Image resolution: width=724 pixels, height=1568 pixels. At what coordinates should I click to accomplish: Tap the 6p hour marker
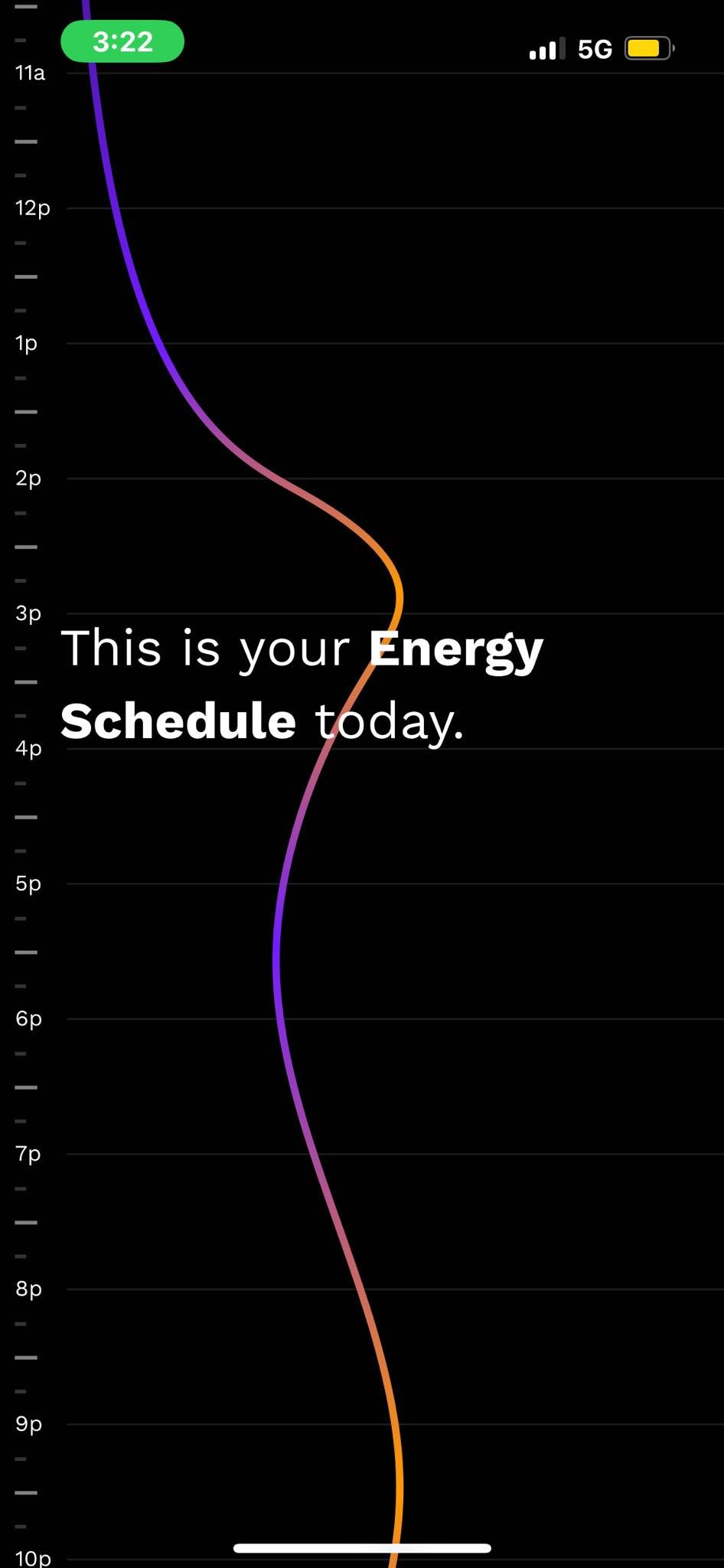(29, 1018)
